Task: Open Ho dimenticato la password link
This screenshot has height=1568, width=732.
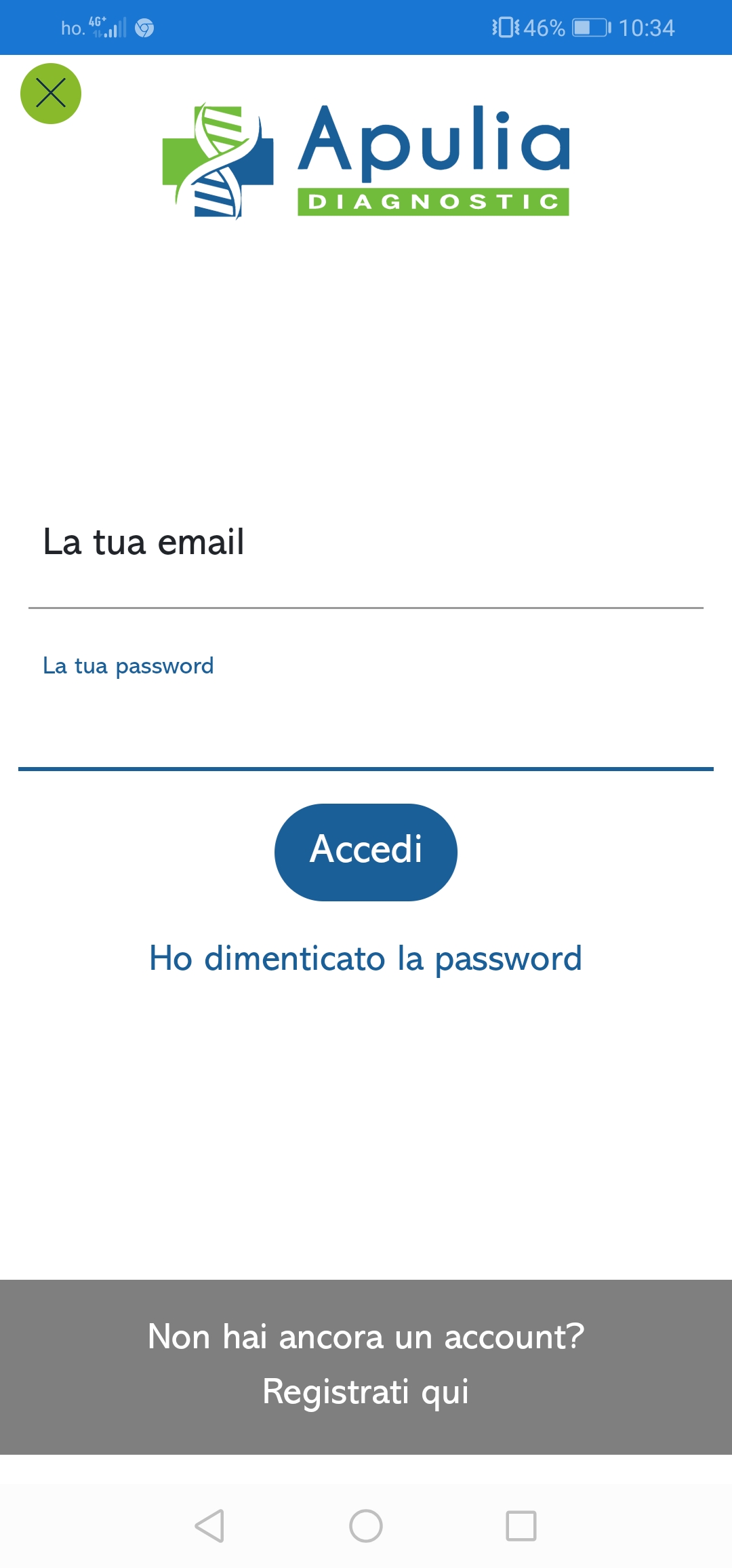Action: (366, 959)
